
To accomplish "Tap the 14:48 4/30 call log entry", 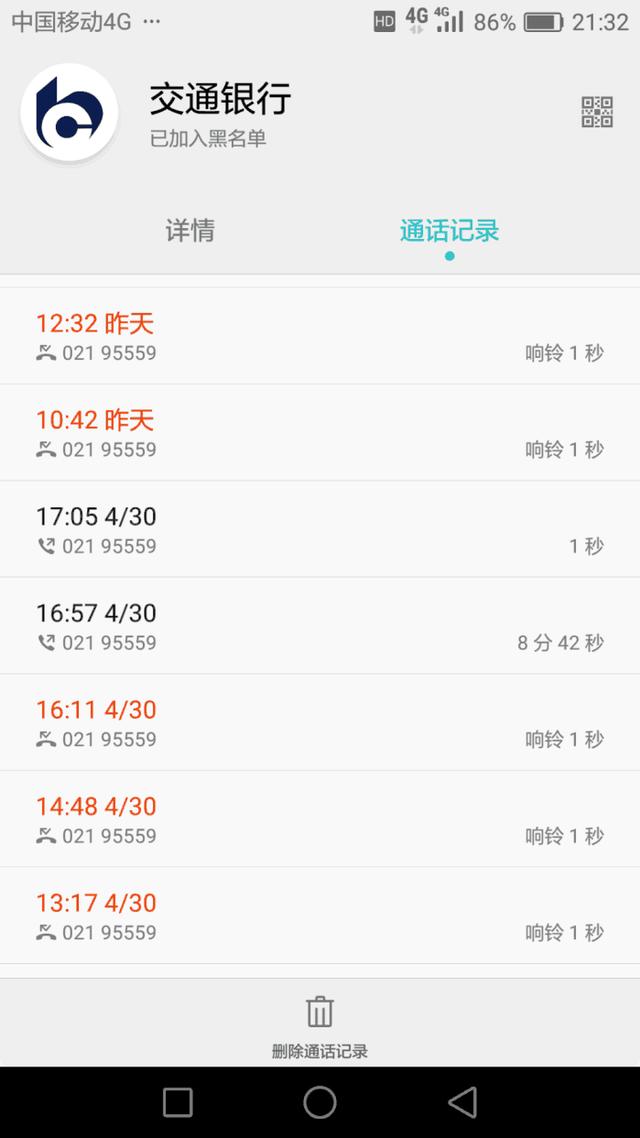I will pyautogui.click(x=320, y=819).
